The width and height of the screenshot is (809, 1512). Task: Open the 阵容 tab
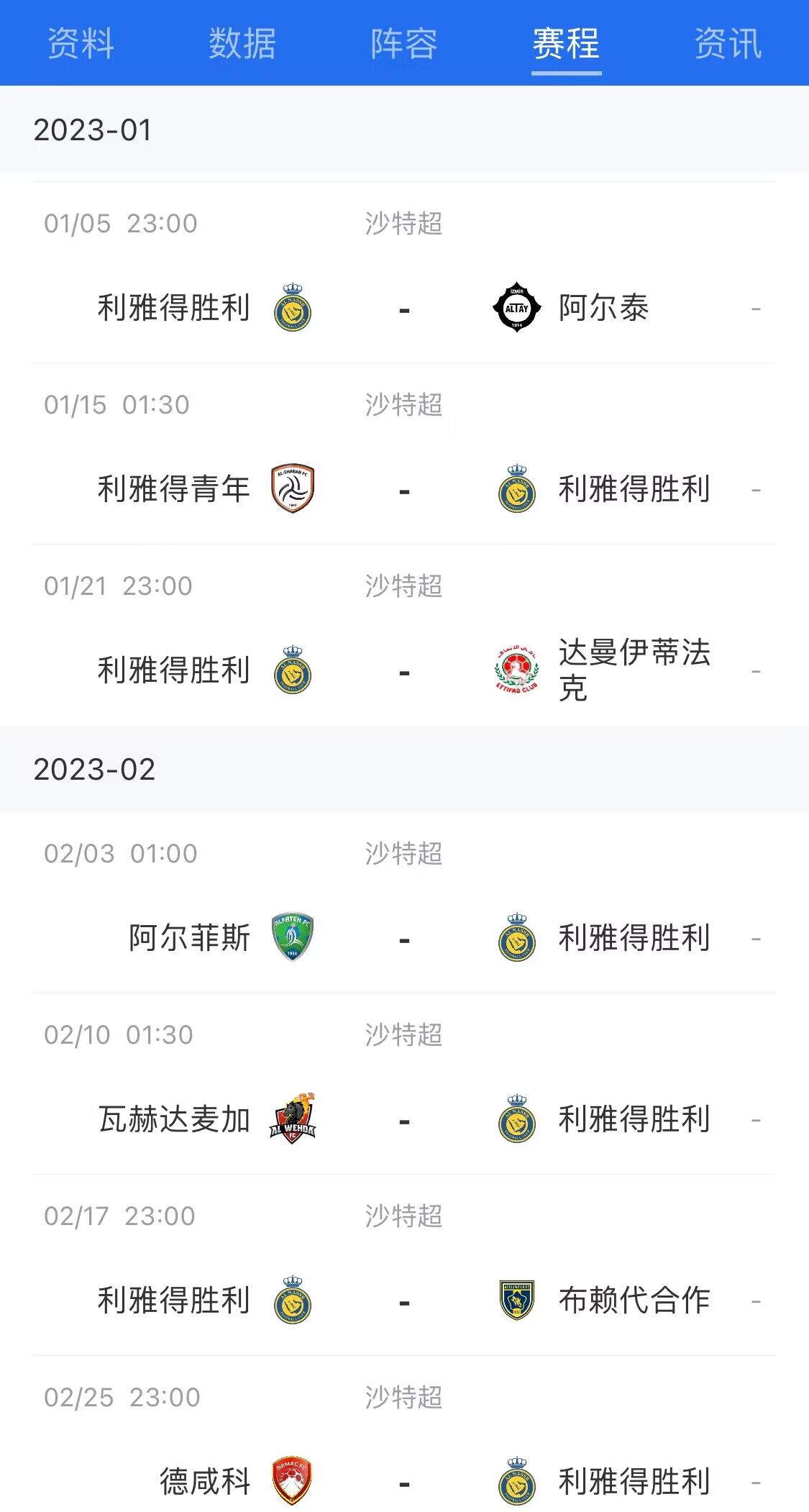[x=404, y=43]
